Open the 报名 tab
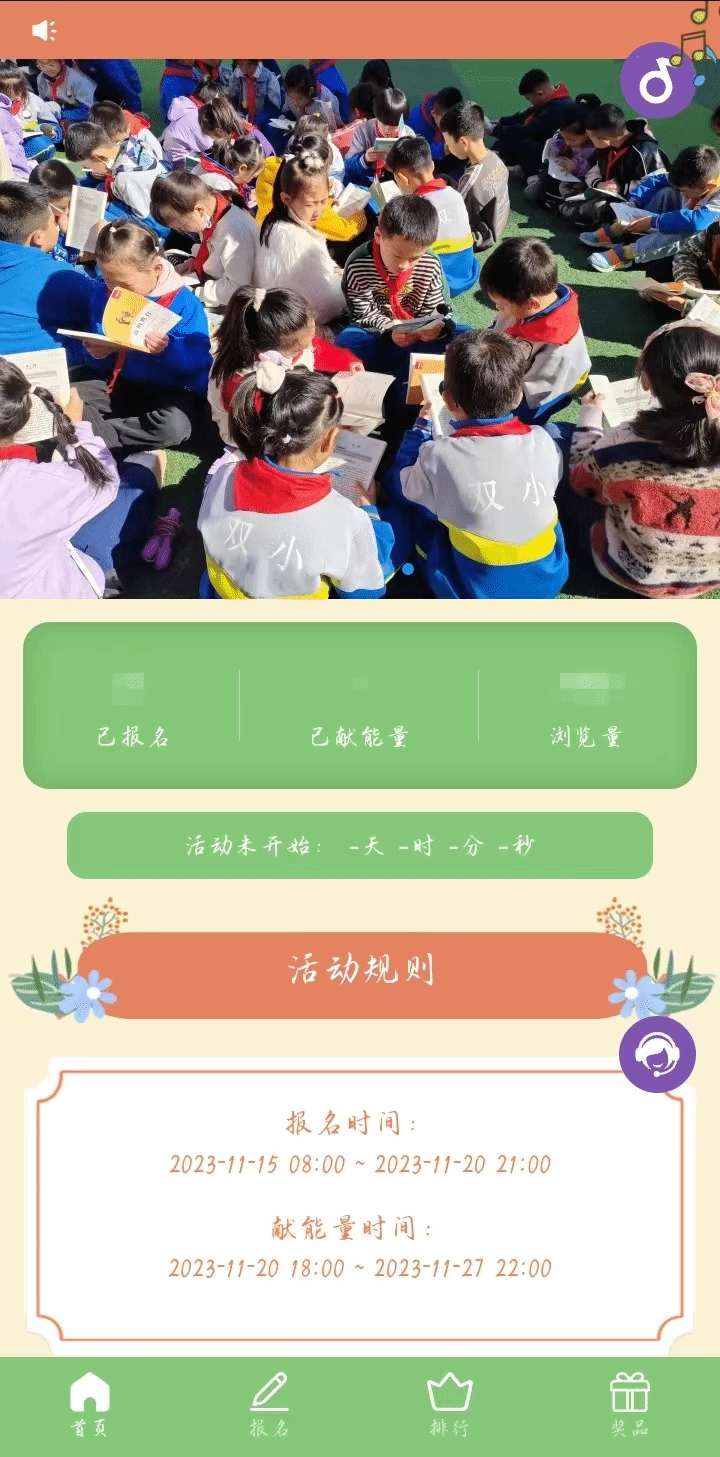720x1457 pixels. click(269, 1404)
